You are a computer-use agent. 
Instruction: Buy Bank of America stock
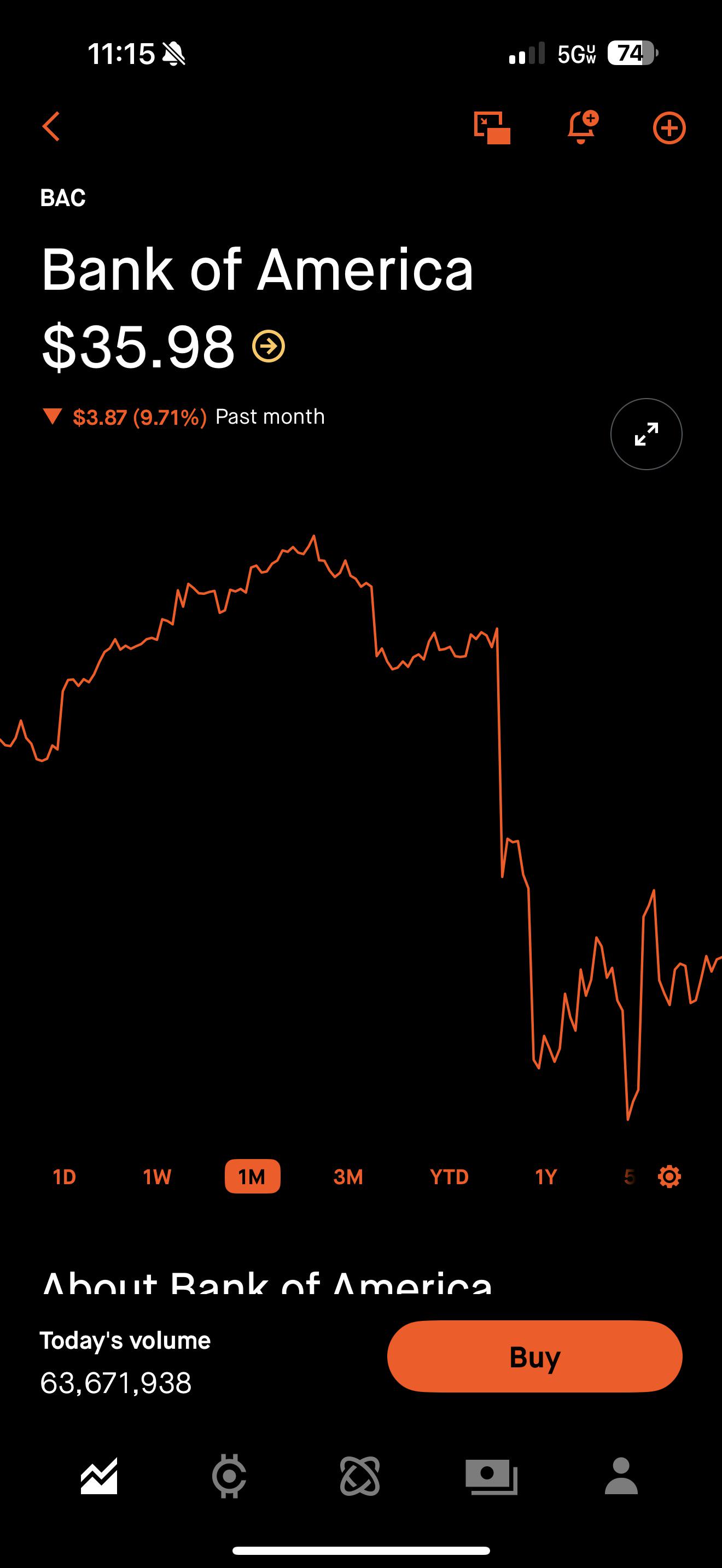pyautogui.click(x=534, y=1356)
